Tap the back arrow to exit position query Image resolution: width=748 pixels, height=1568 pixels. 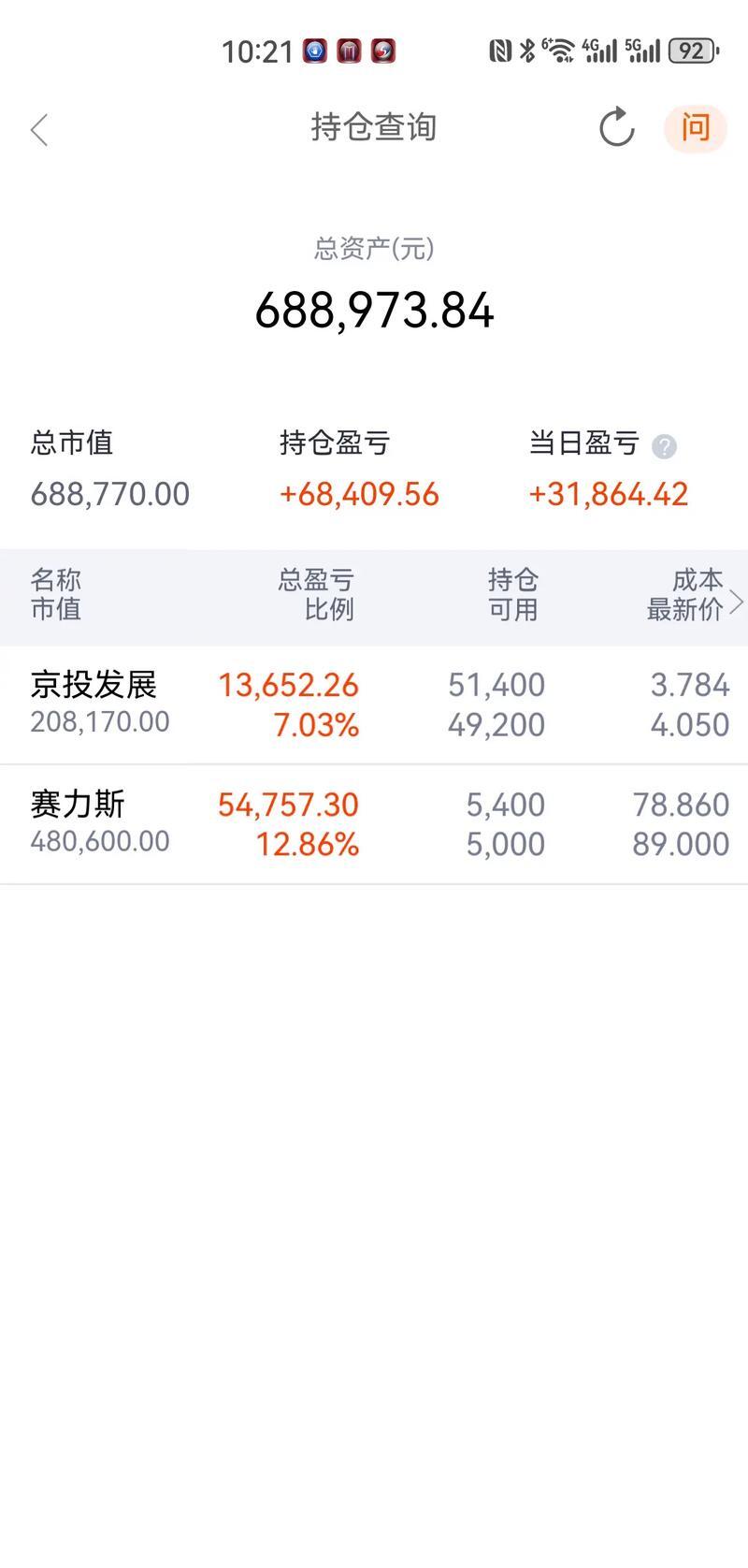point(39,128)
